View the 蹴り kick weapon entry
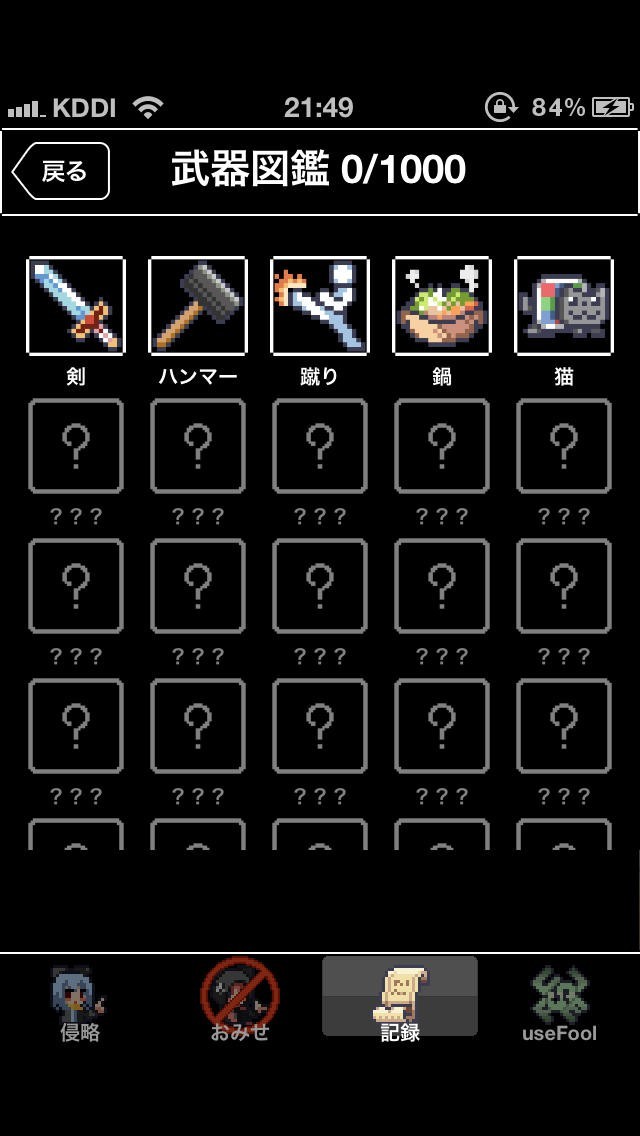The height and width of the screenshot is (1136, 640). pos(320,306)
